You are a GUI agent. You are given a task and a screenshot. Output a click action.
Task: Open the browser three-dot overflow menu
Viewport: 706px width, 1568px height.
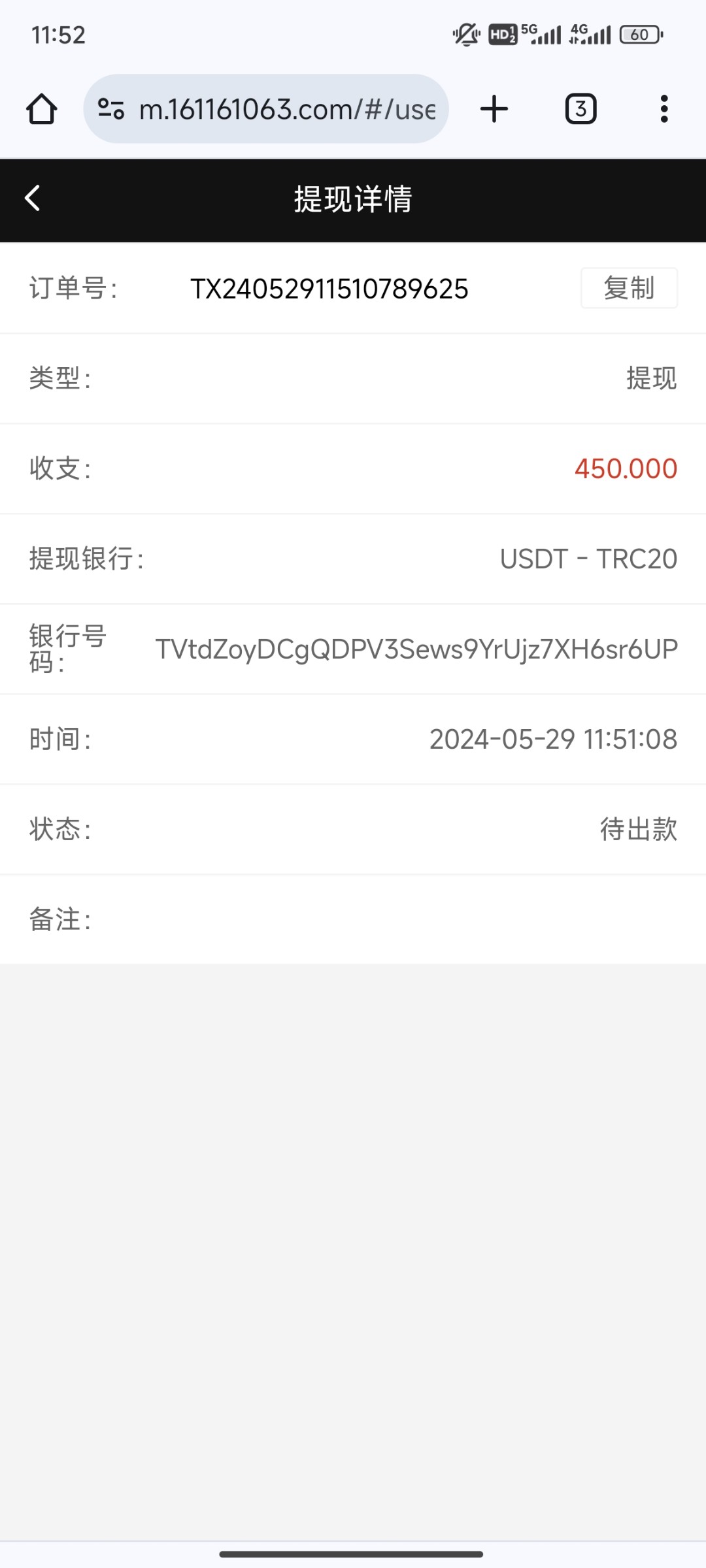[x=664, y=108]
